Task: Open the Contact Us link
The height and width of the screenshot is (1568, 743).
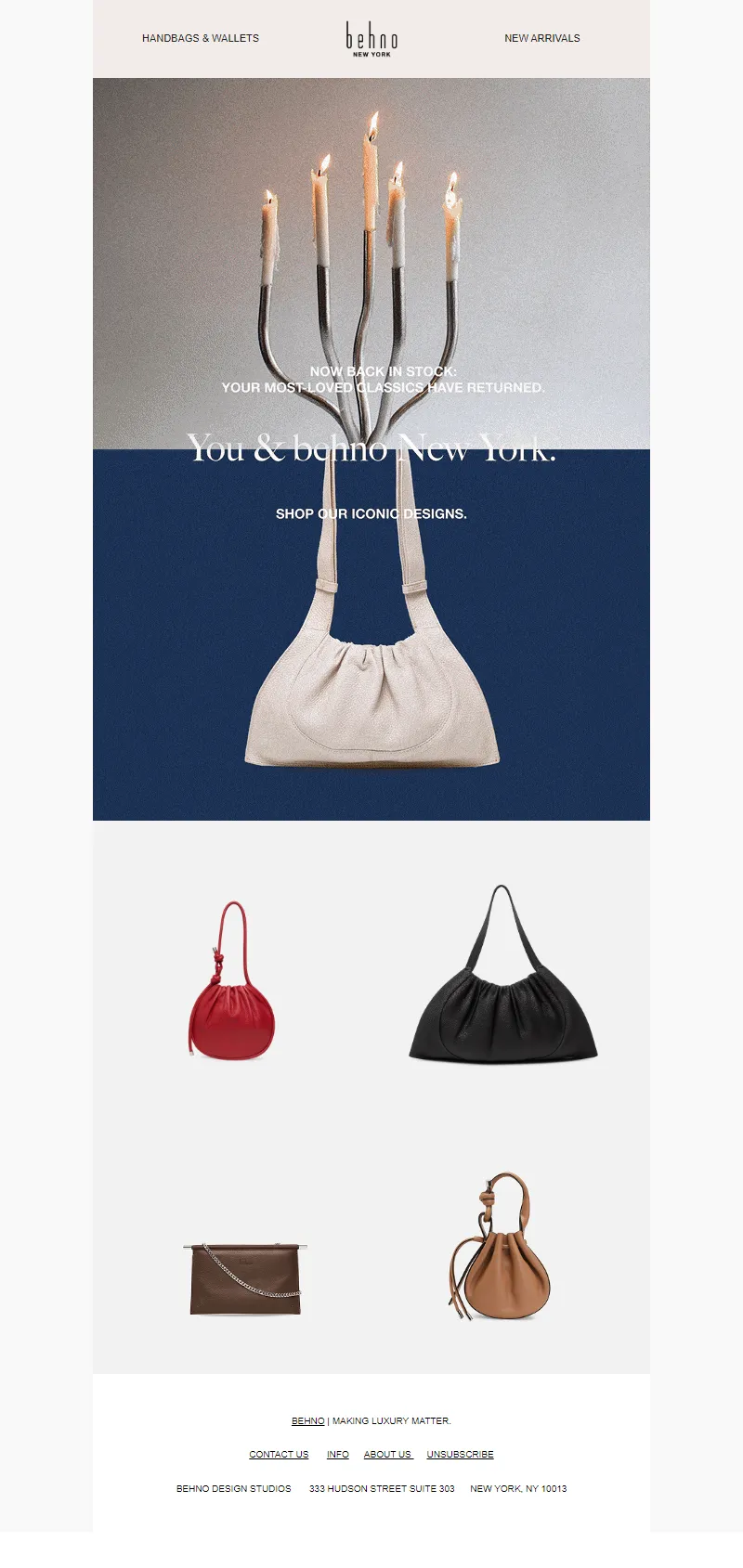Action: [x=279, y=1455]
